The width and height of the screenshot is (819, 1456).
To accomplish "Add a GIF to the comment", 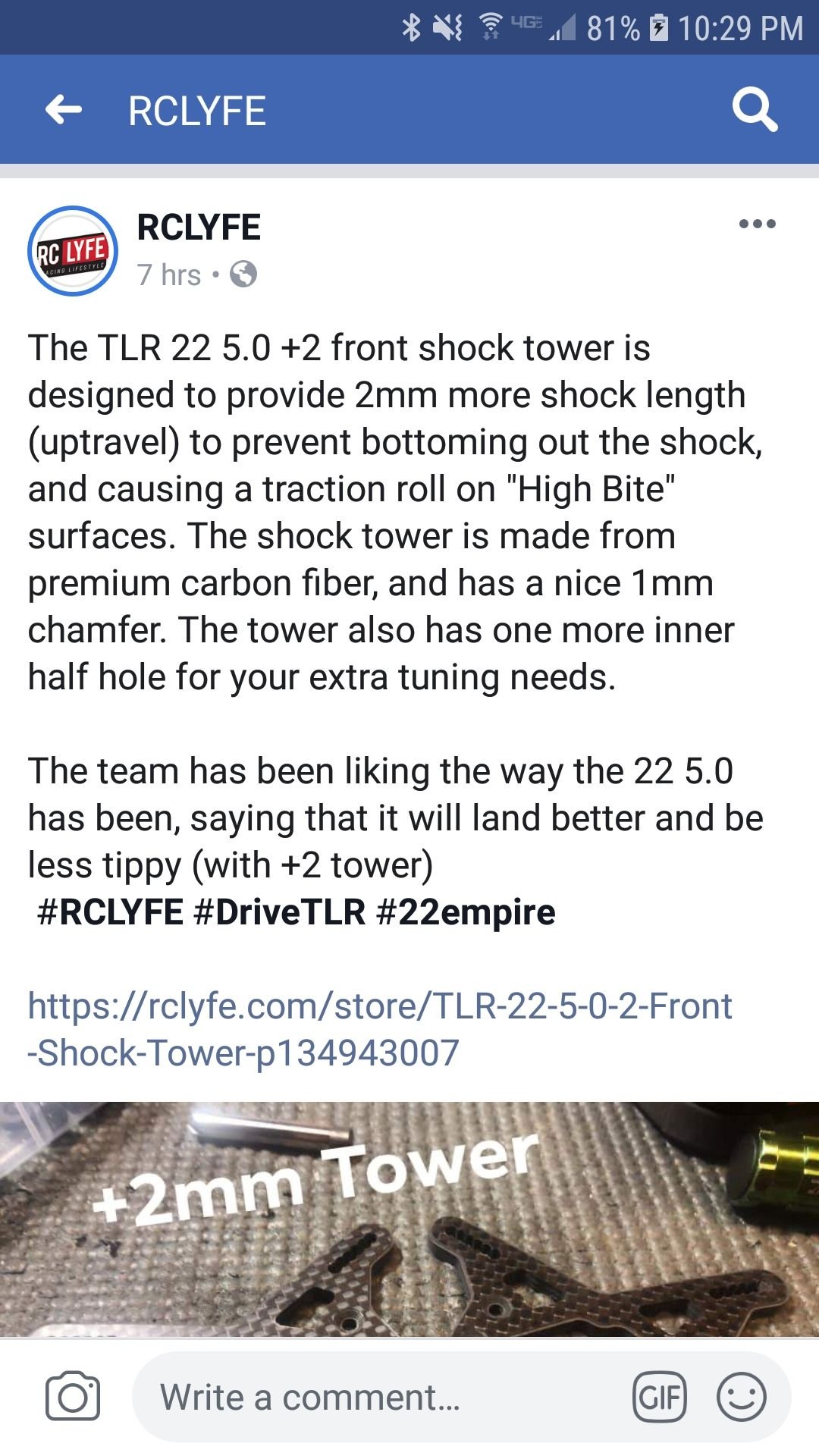I will [660, 1397].
